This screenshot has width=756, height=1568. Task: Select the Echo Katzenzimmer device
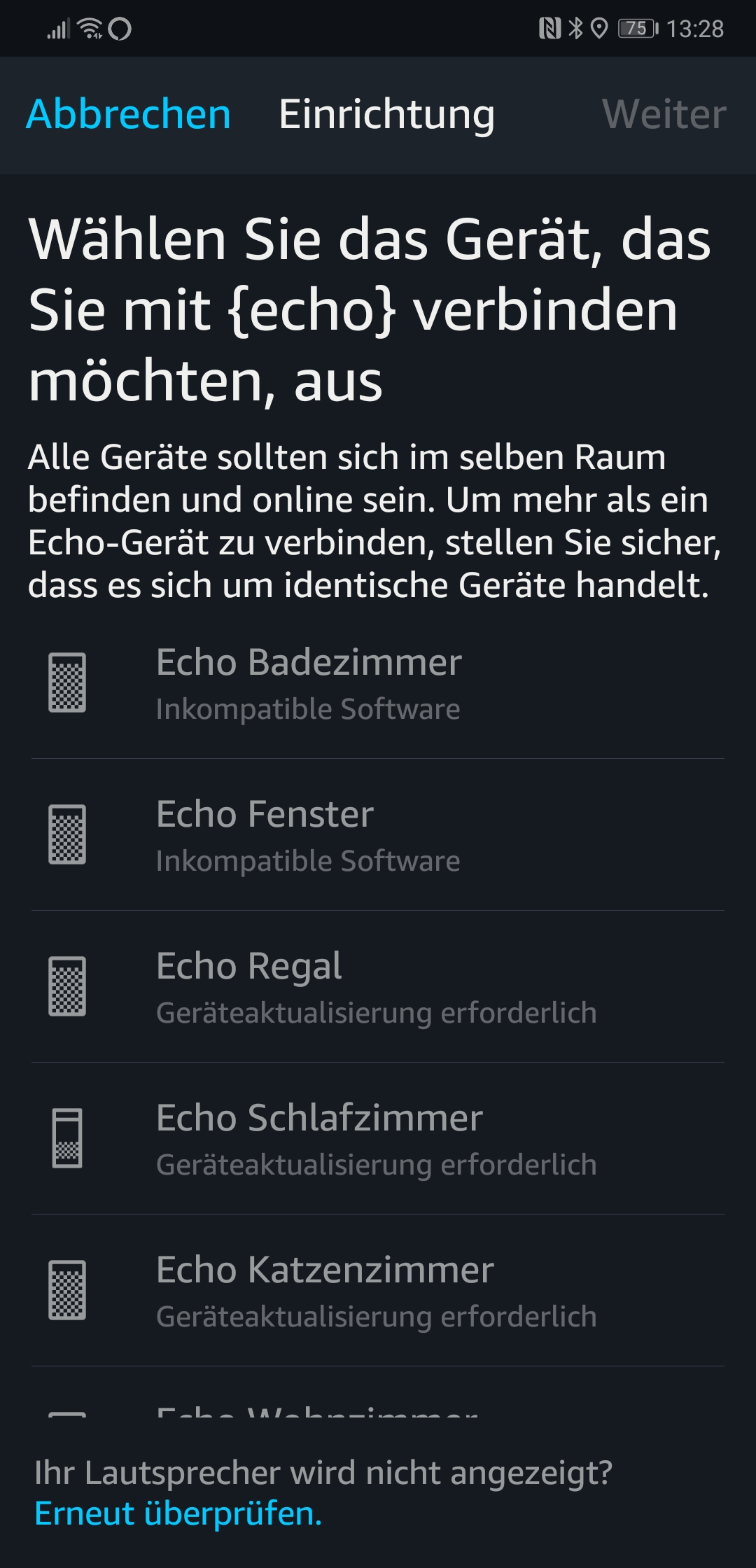click(378, 1291)
